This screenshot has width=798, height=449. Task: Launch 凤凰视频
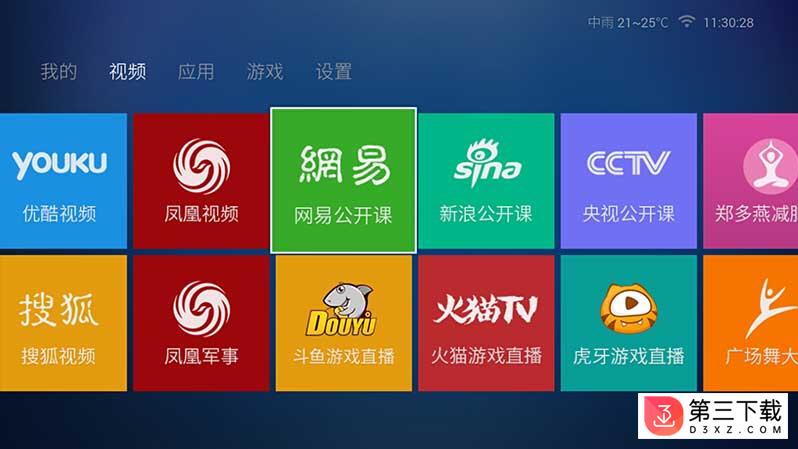point(201,181)
